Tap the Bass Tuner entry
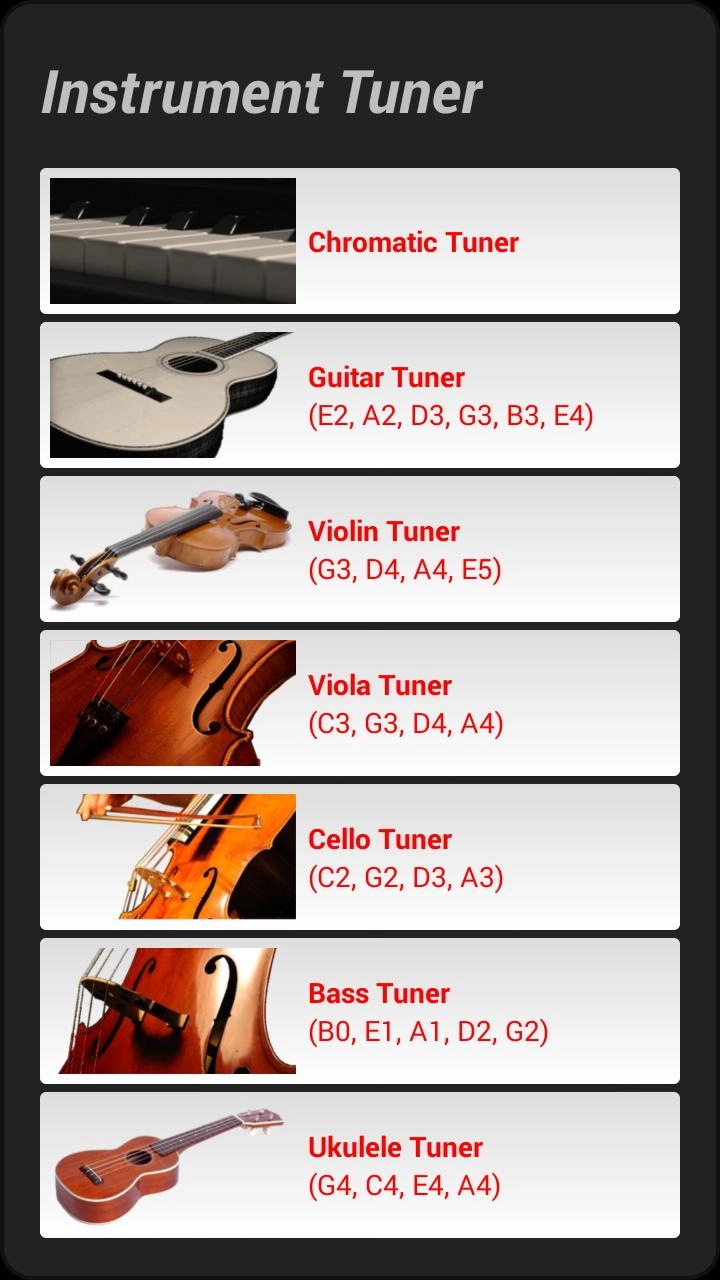The width and height of the screenshot is (720, 1280). click(360, 1011)
